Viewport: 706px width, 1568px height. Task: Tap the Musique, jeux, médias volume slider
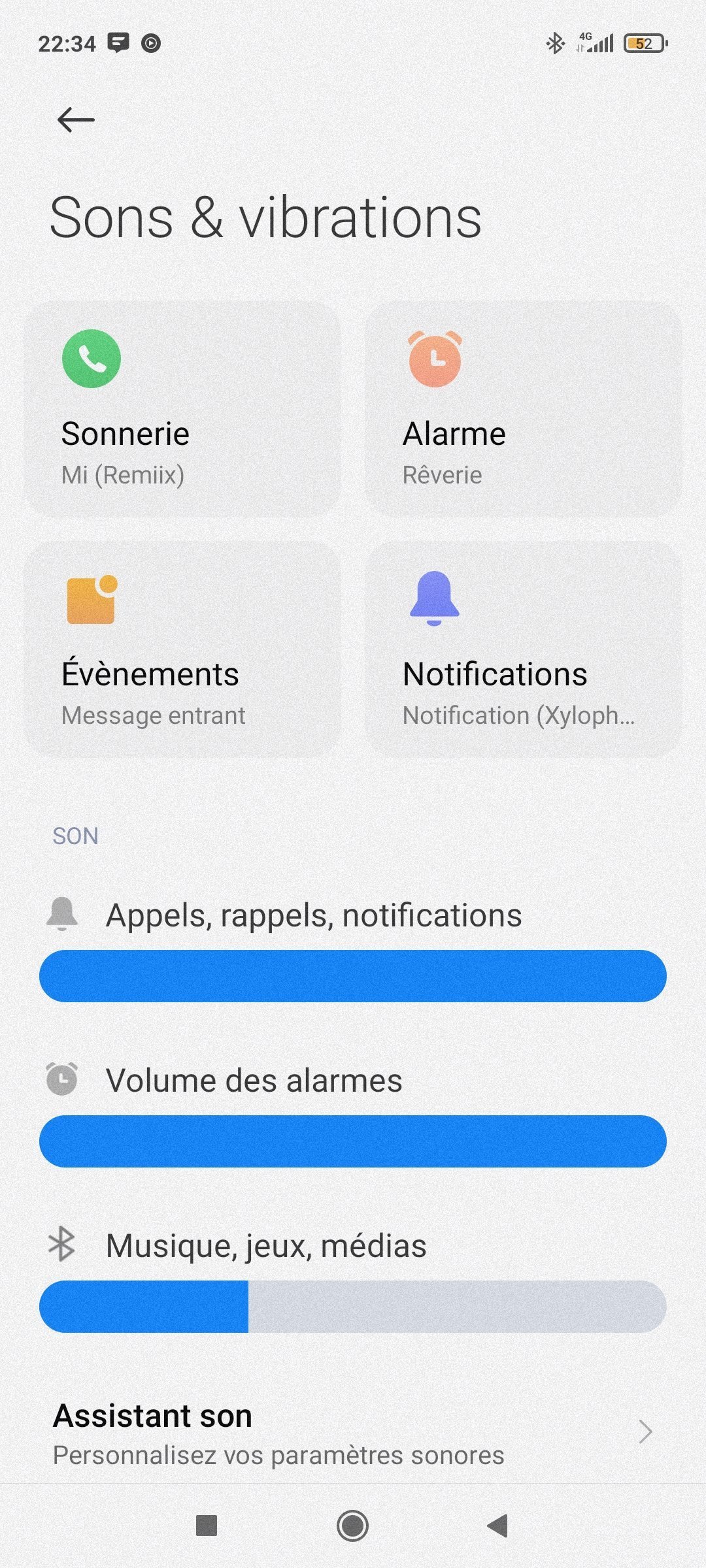coord(353,1307)
